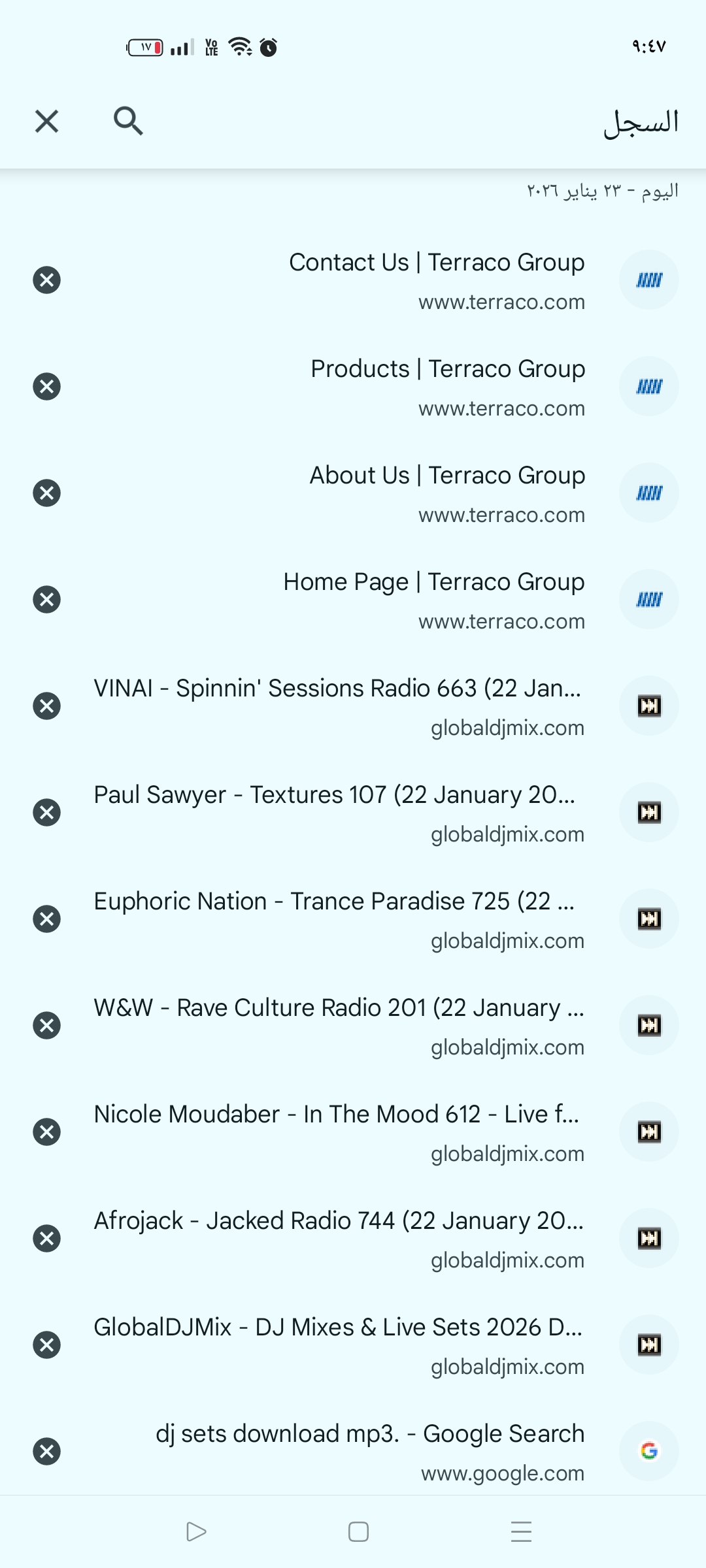Open Products | Terraco Group page
Viewport: 706px width, 1568px height.
pyautogui.click(x=447, y=386)
